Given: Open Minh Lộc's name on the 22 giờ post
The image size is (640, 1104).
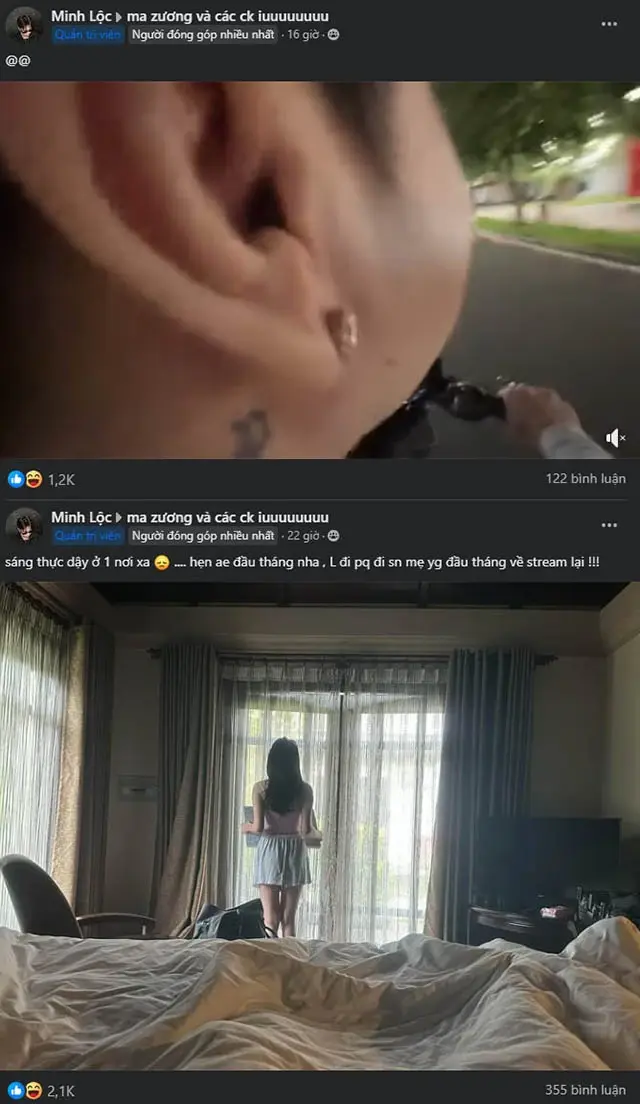Looking at the screenshot, I should [x=81, y=517].
